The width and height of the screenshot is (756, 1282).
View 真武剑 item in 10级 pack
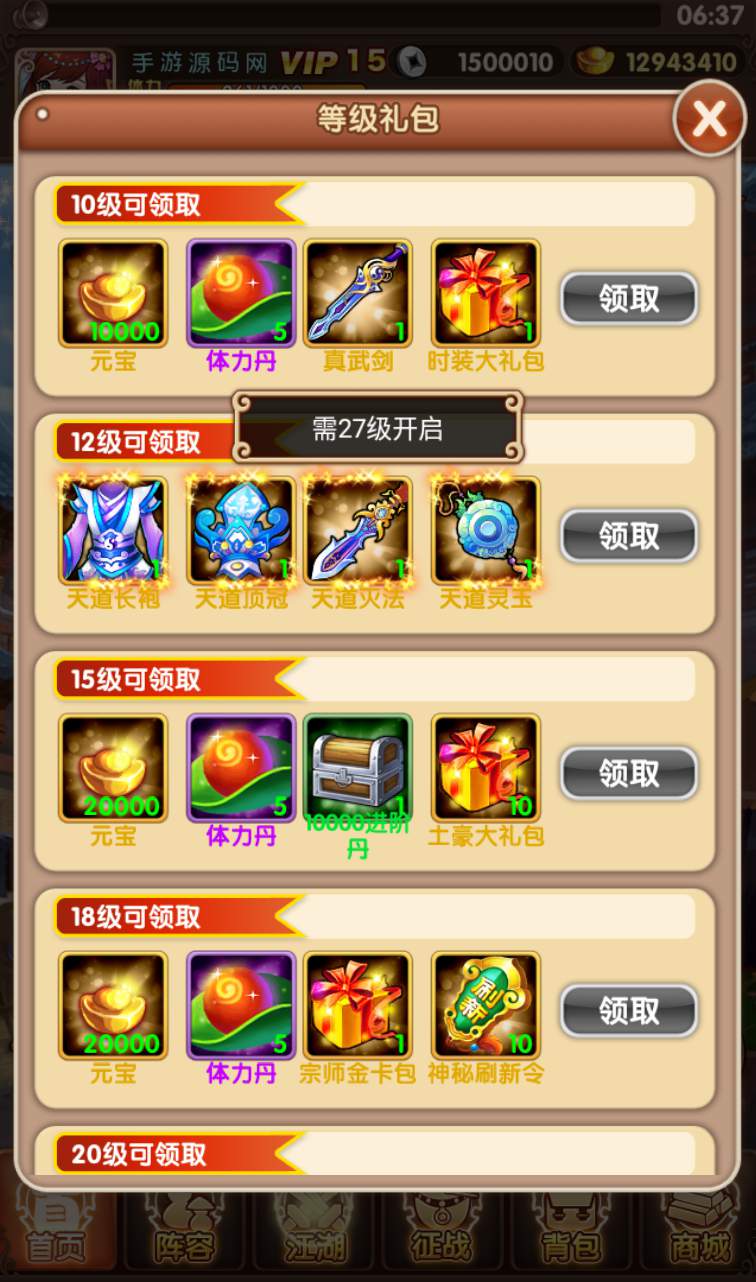pos(358,293)
